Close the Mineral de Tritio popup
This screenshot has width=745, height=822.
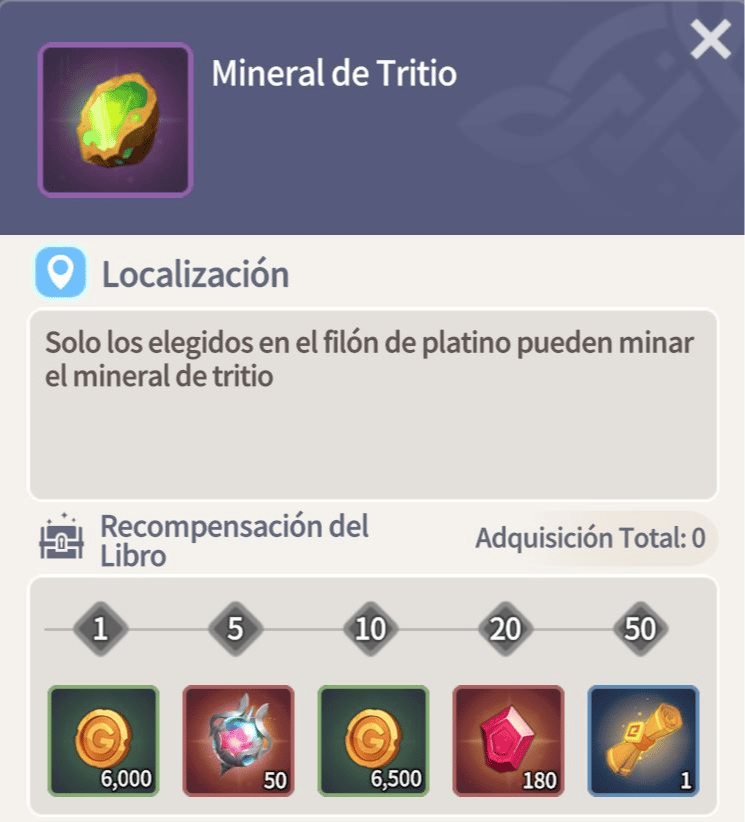click(710, 39)
